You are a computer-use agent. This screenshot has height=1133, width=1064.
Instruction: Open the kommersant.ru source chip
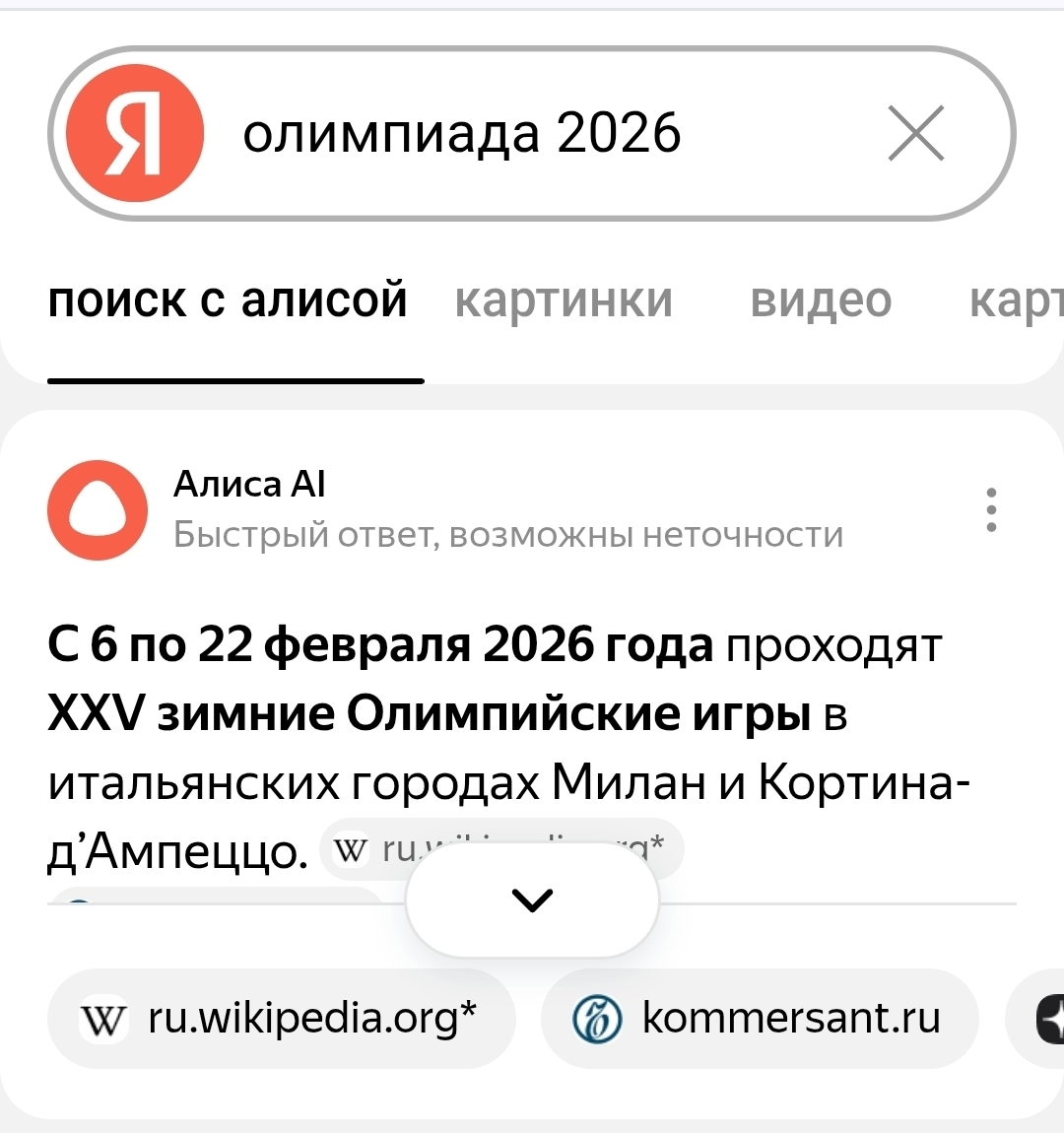759,1018
